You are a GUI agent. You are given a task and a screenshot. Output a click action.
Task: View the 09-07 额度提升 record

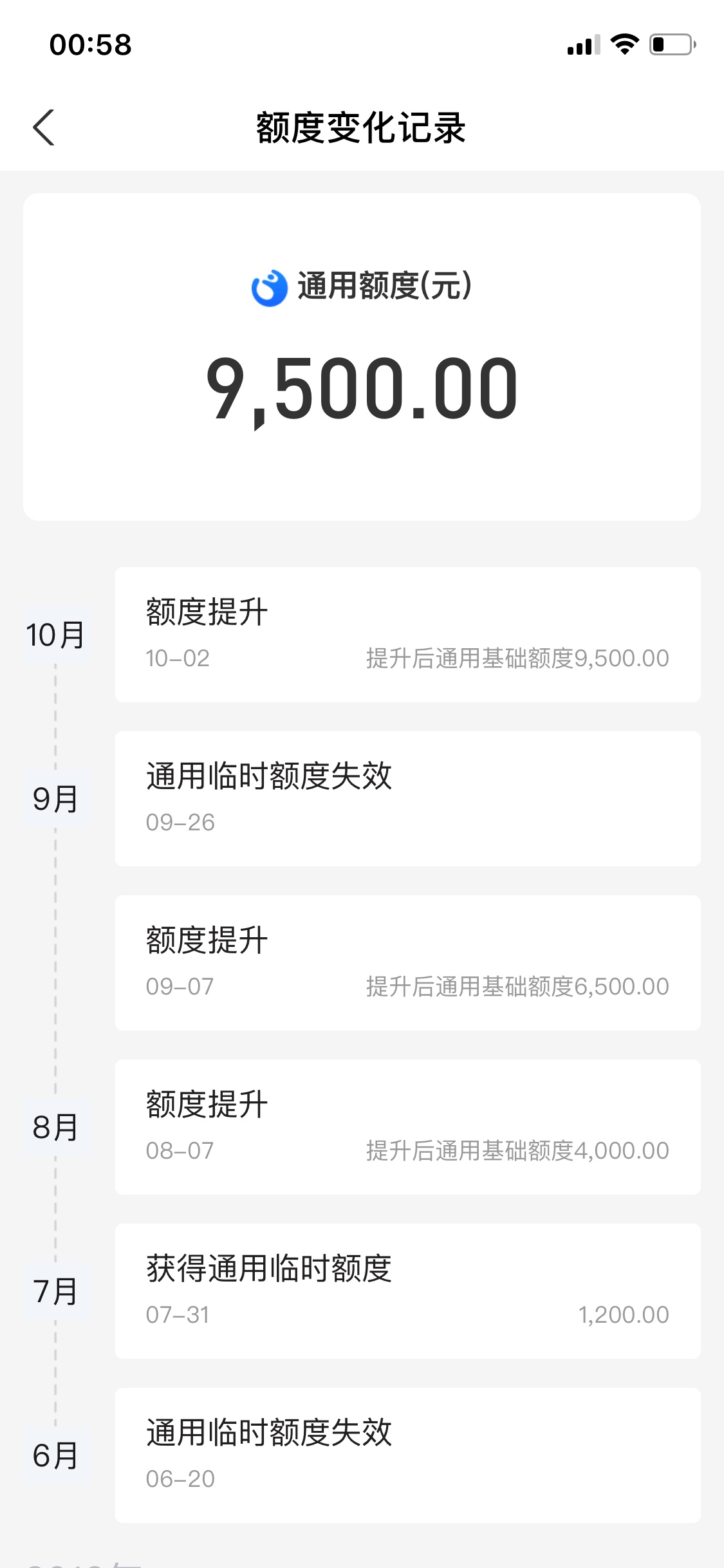tap(407, 963)
